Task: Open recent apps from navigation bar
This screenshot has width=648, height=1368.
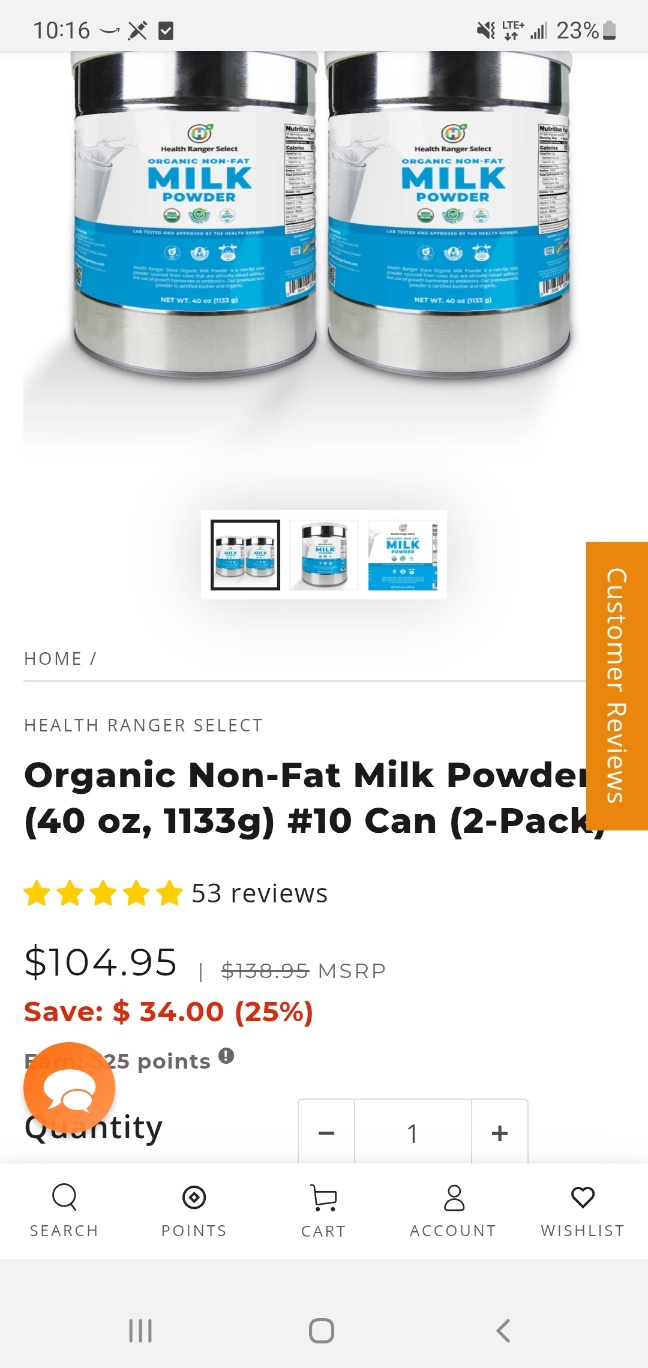Action: pos(140,1330)
